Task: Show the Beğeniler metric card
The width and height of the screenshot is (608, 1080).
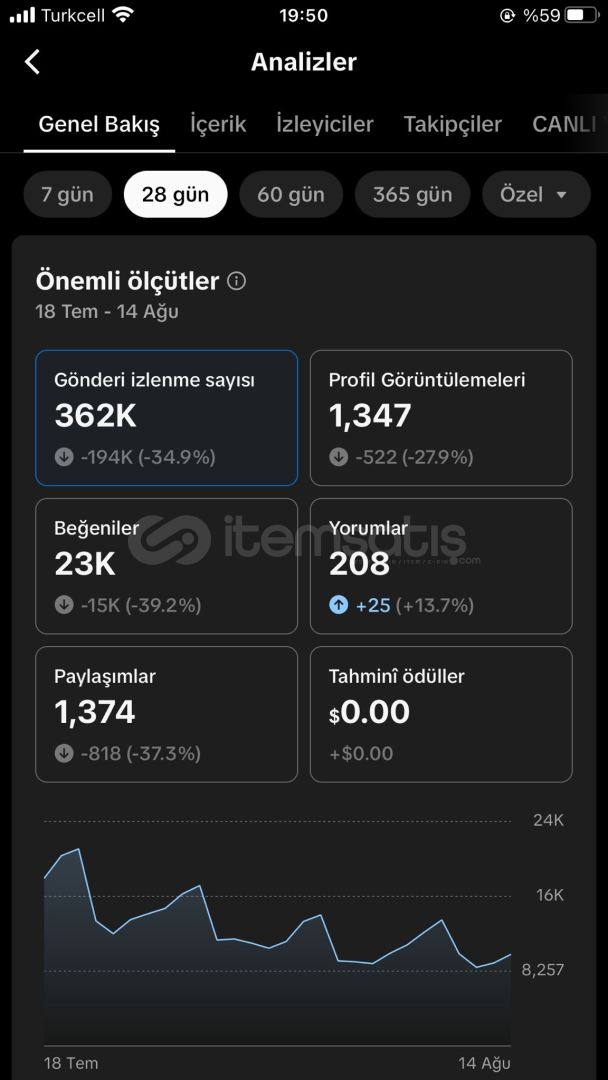Action: (167, 566)
